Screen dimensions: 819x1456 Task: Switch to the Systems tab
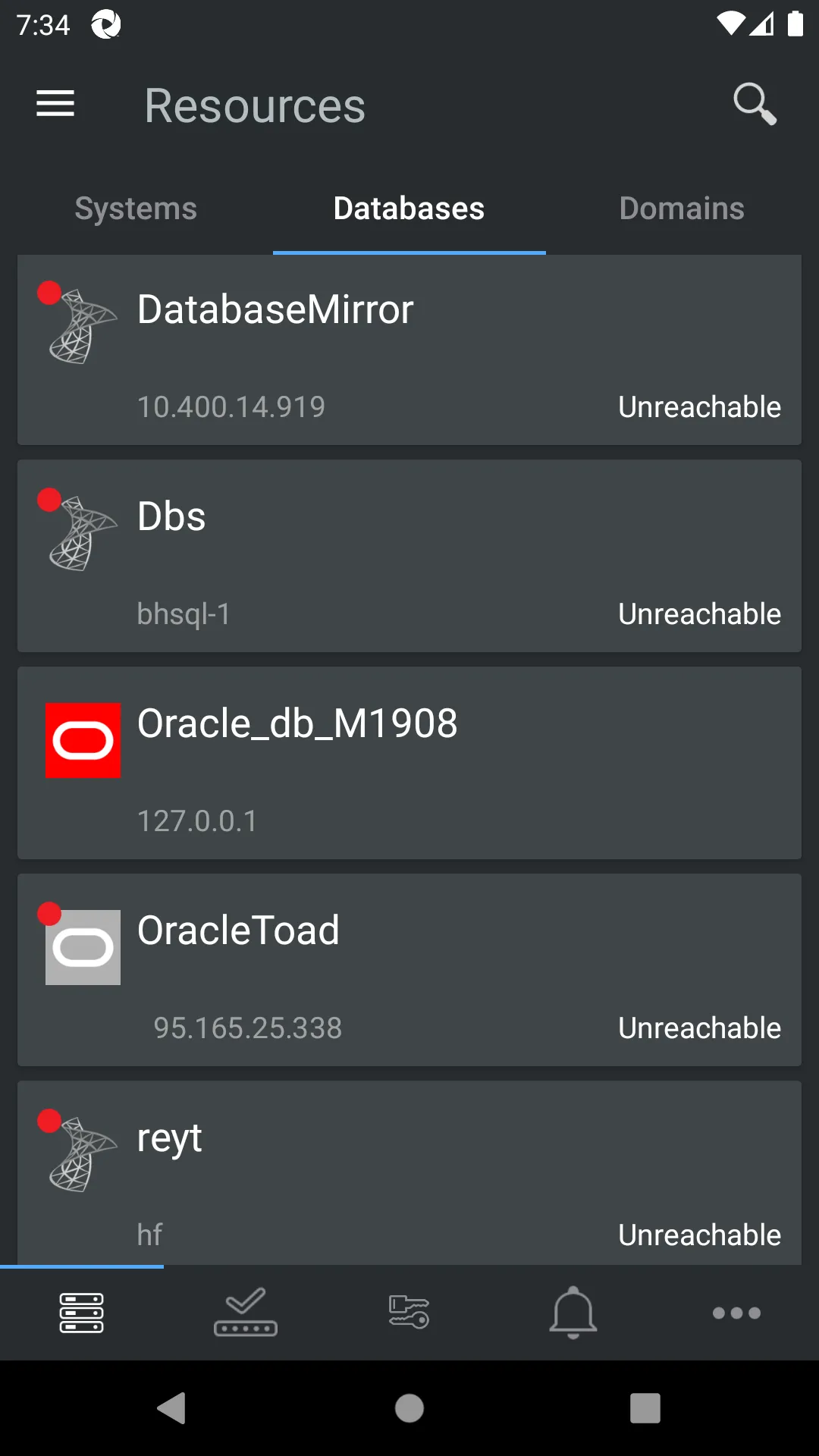click(136, 209)
